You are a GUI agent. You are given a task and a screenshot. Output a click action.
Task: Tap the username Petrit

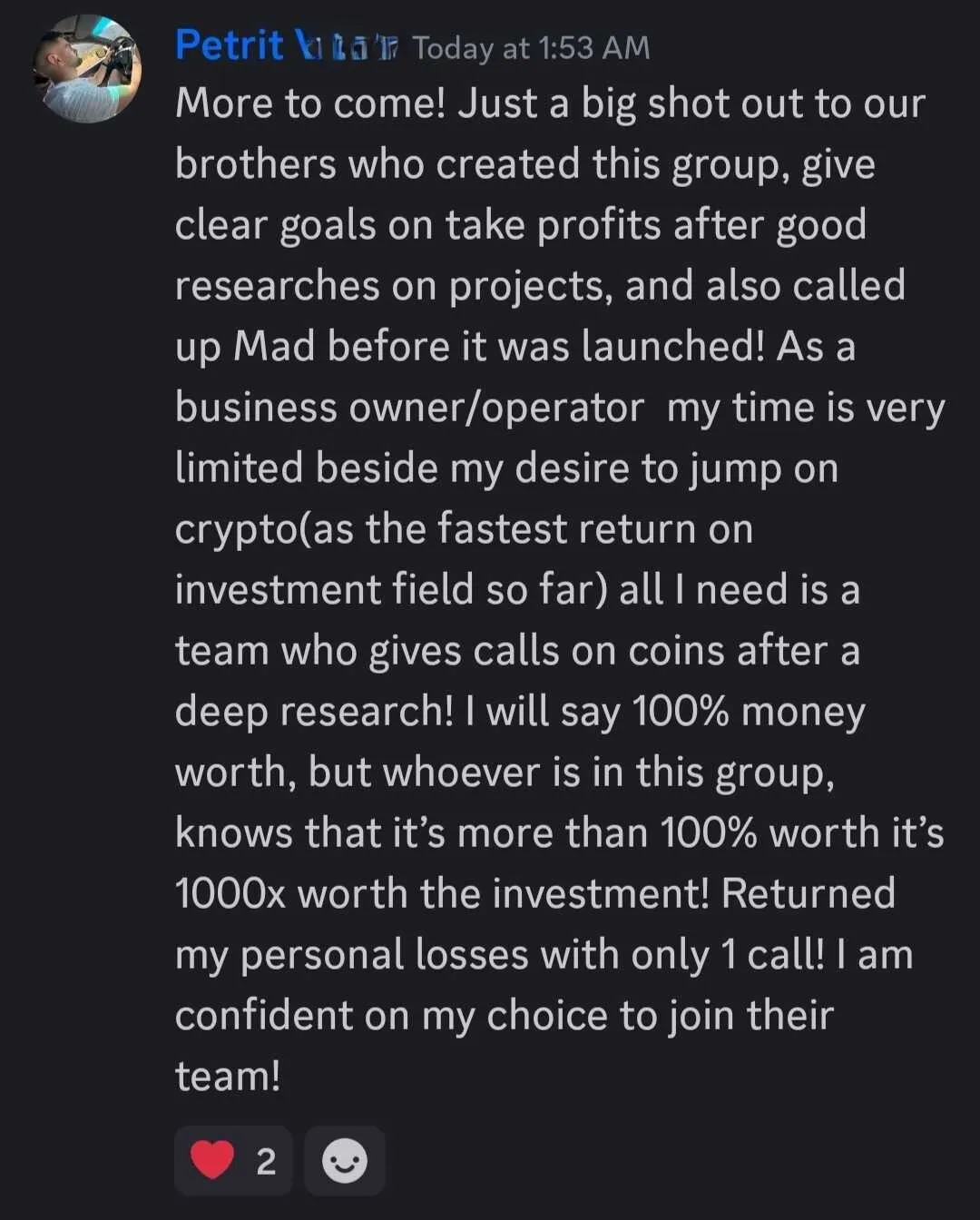230,45
